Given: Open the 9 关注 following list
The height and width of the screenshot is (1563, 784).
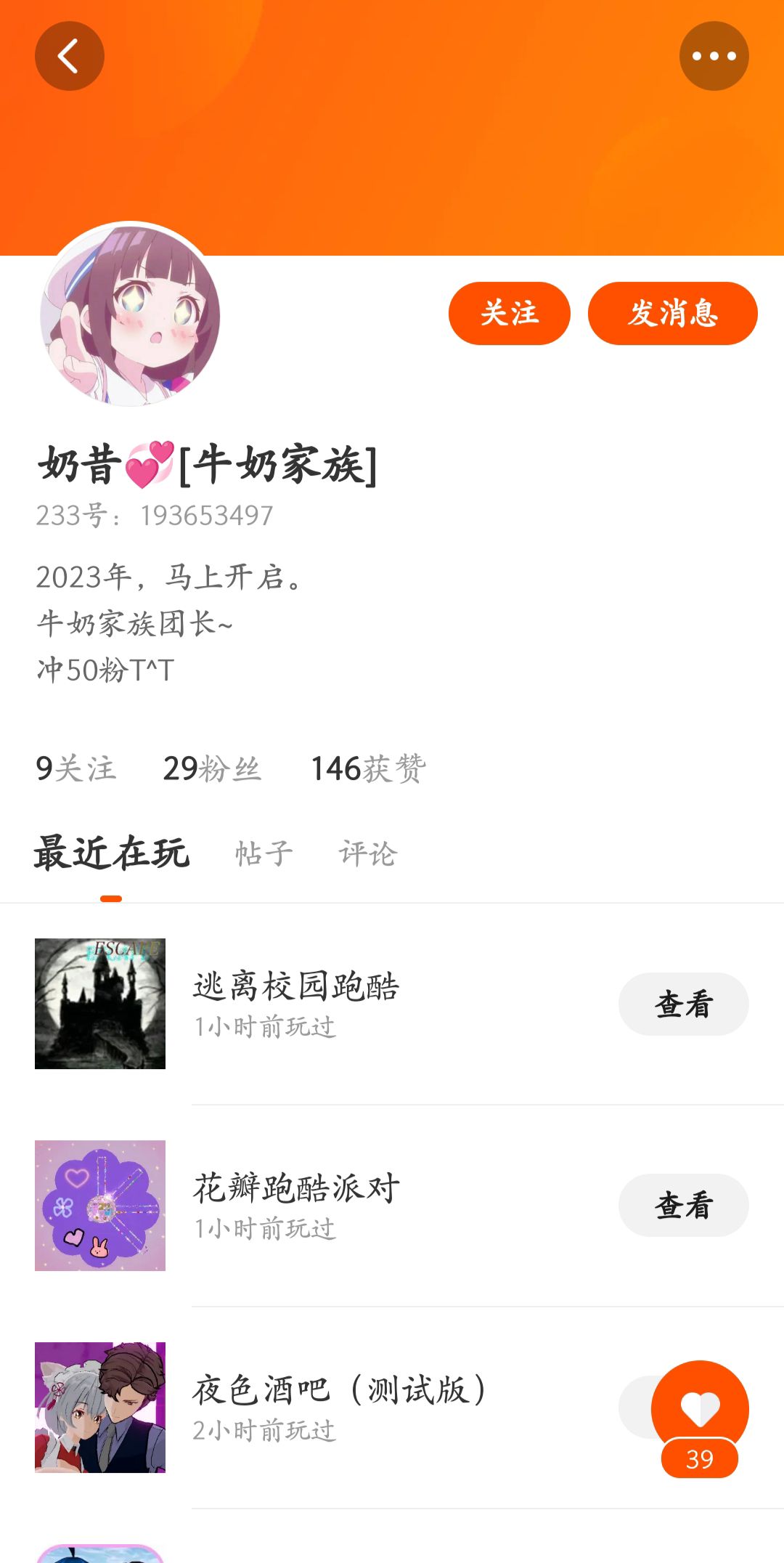Looking at the screenshot, I should [75, 768].
